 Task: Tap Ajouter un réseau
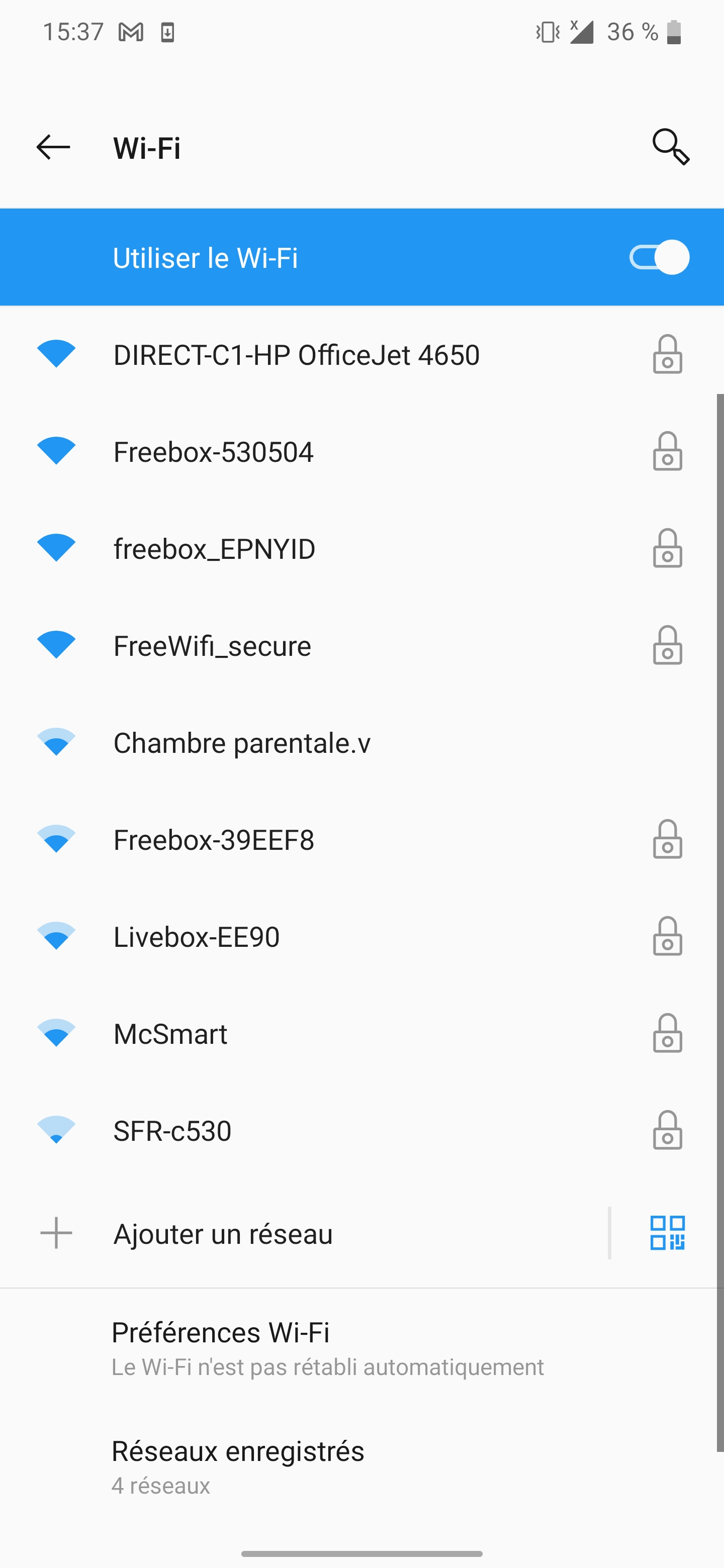[223, 1234]
